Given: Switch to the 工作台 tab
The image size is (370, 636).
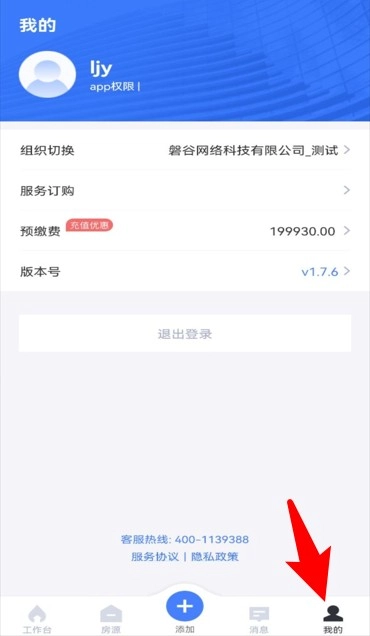Looking at the screenshot, I should tap(37, 619).
